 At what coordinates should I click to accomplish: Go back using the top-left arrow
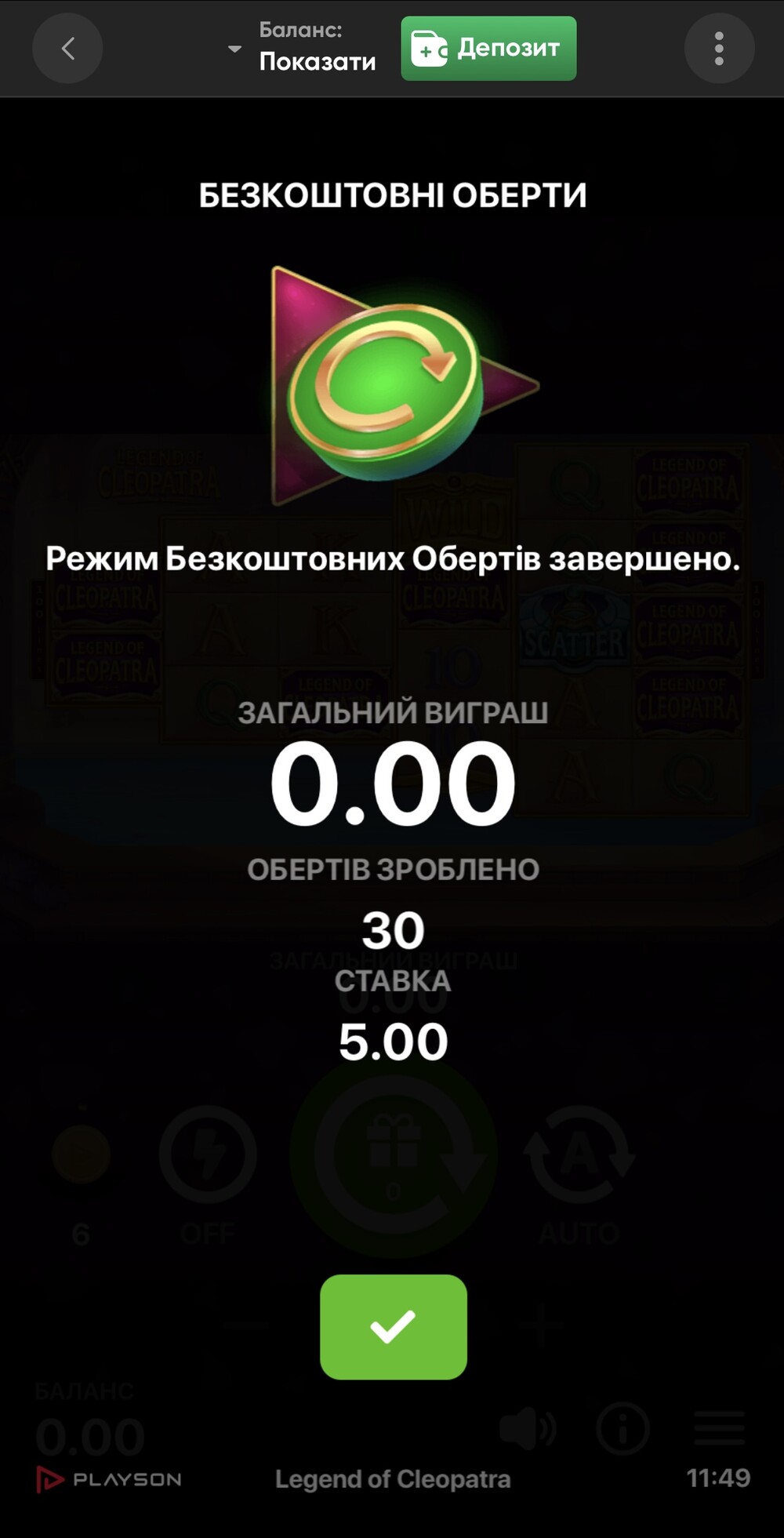[x=67, y=49]
